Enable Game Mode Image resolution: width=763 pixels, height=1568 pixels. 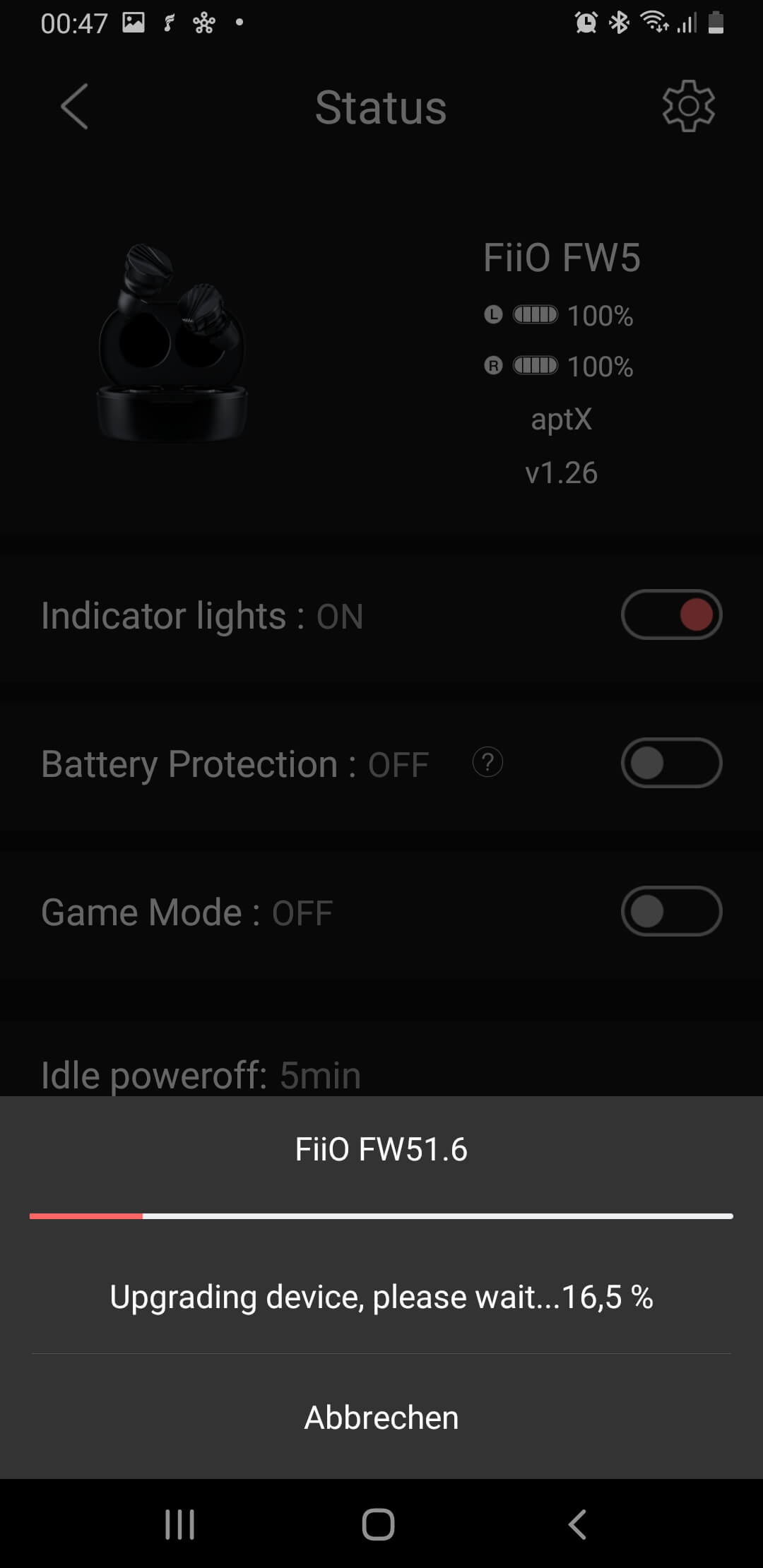(x=671, y=911)
